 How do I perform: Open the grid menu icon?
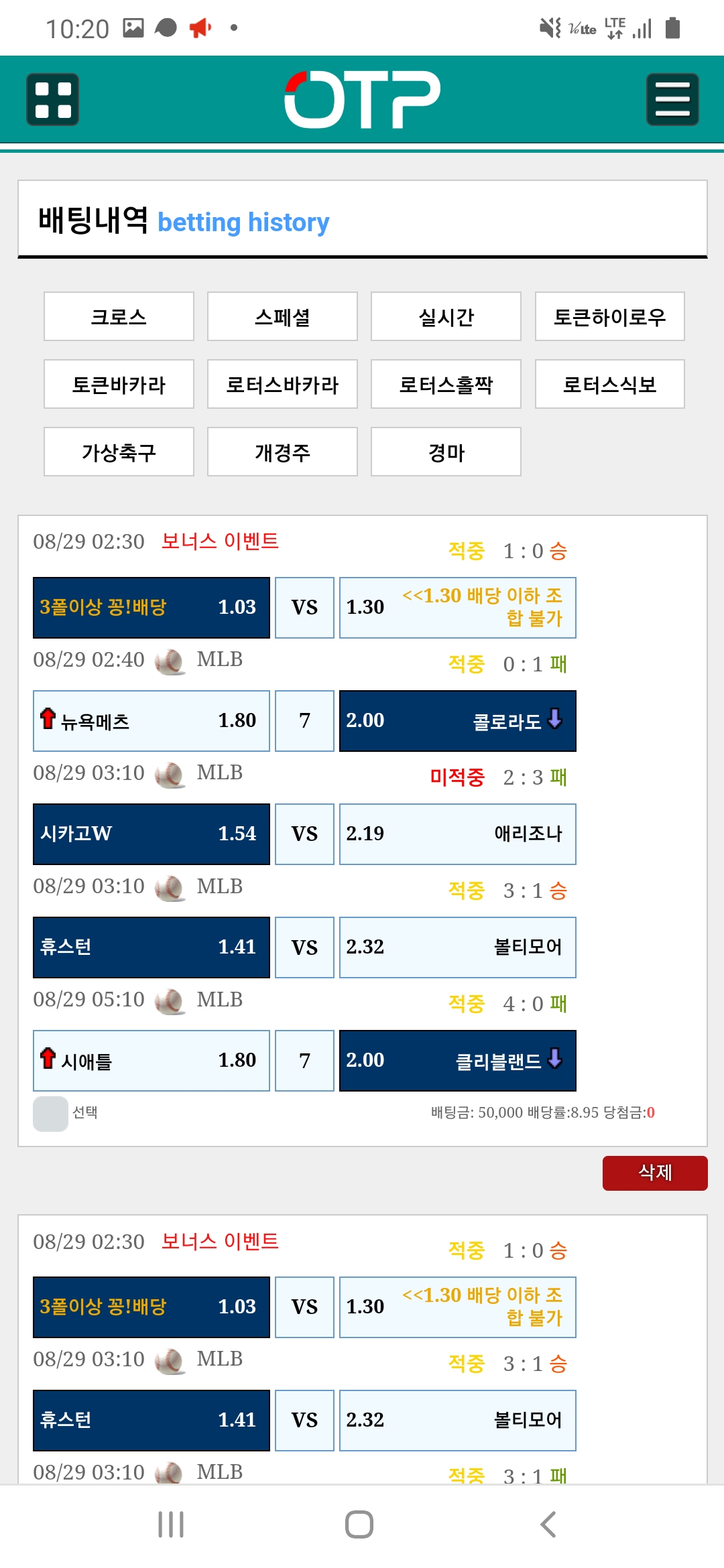pos(52,100)
